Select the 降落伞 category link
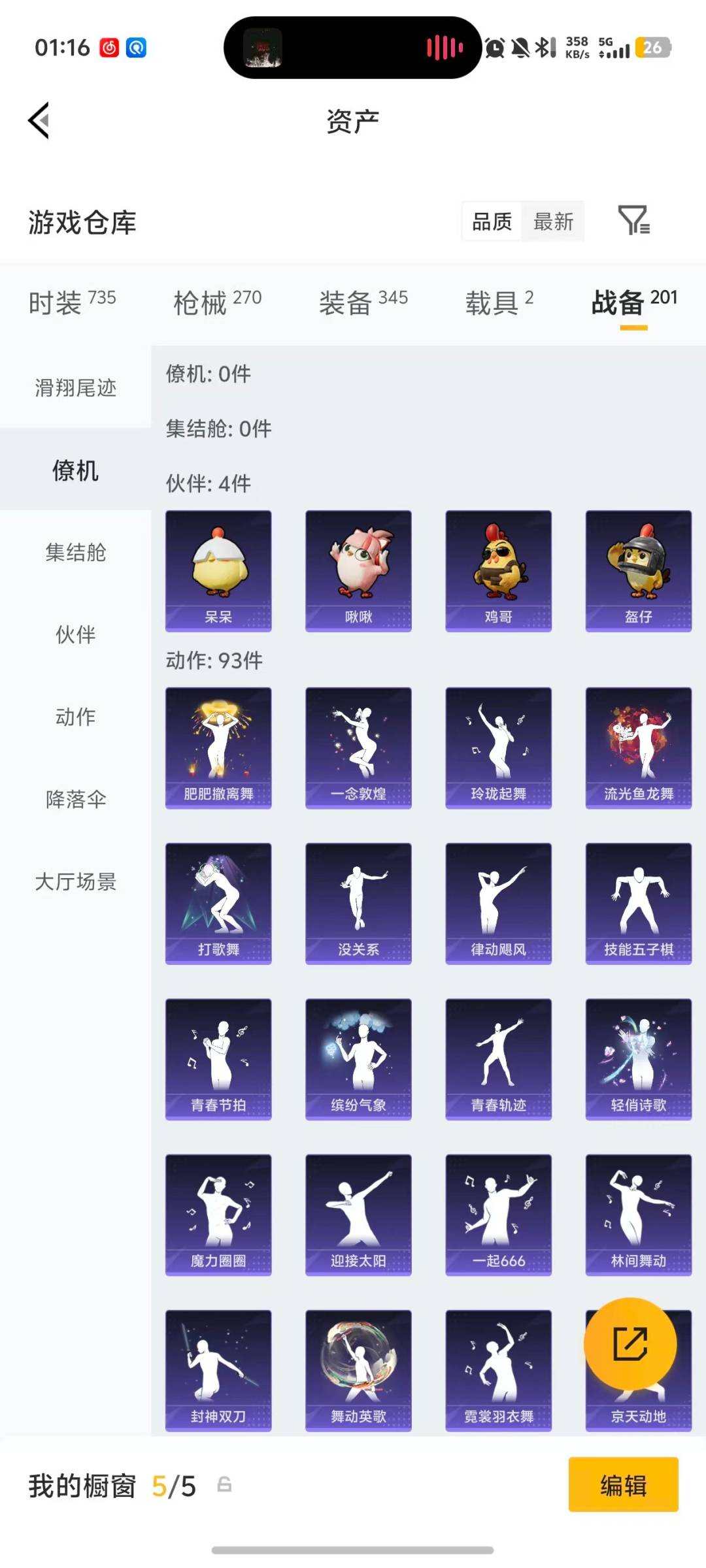The width and height of the screenshot is (706, 1568). click(x=75, y=798)
